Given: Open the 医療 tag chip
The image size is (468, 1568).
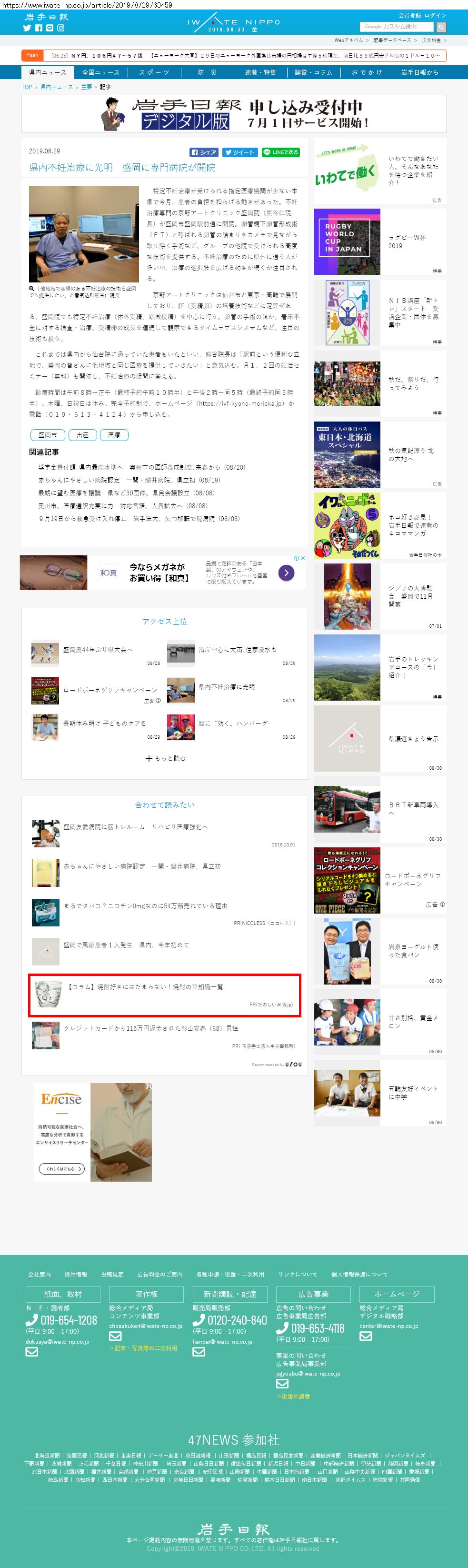Looking at the screenshot, I should [114, 434].
